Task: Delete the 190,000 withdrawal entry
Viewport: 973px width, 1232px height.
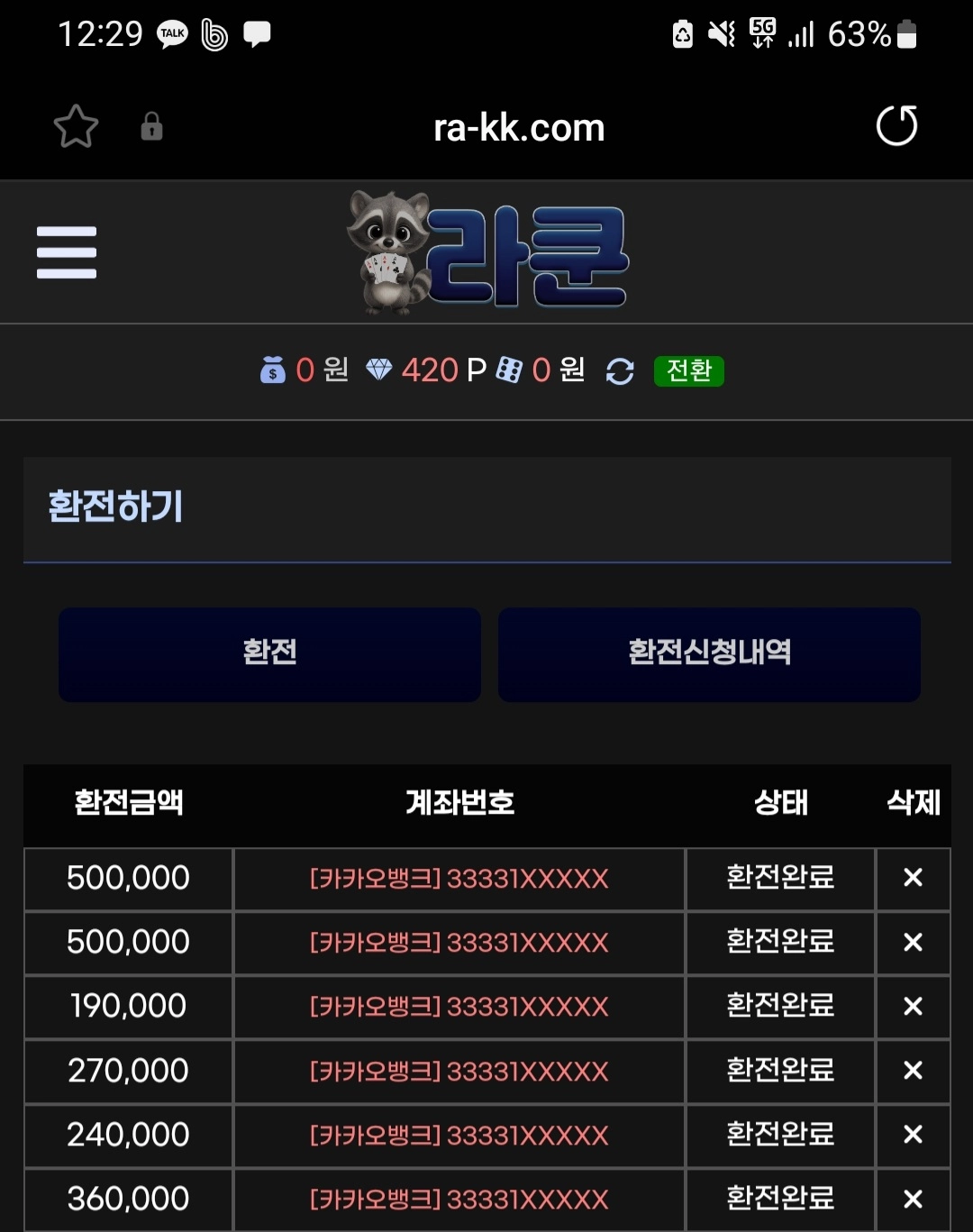Action: pyautogui.click(x=913, y=1006)
